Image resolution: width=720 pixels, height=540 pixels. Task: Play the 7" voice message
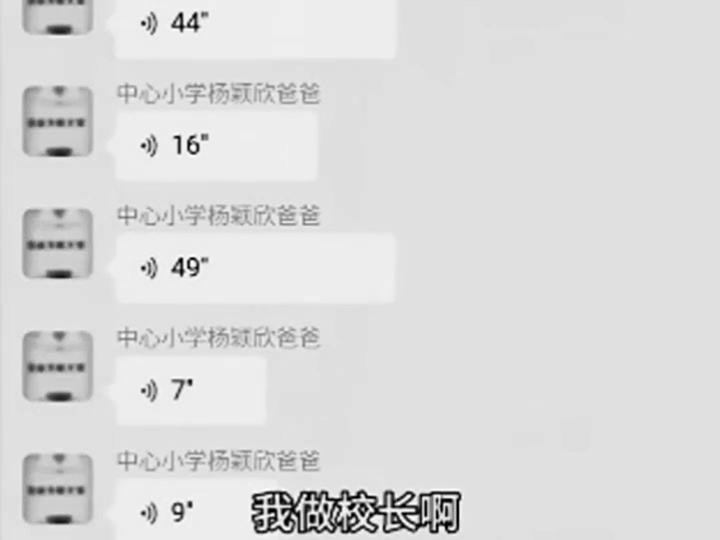pos(190,391)
